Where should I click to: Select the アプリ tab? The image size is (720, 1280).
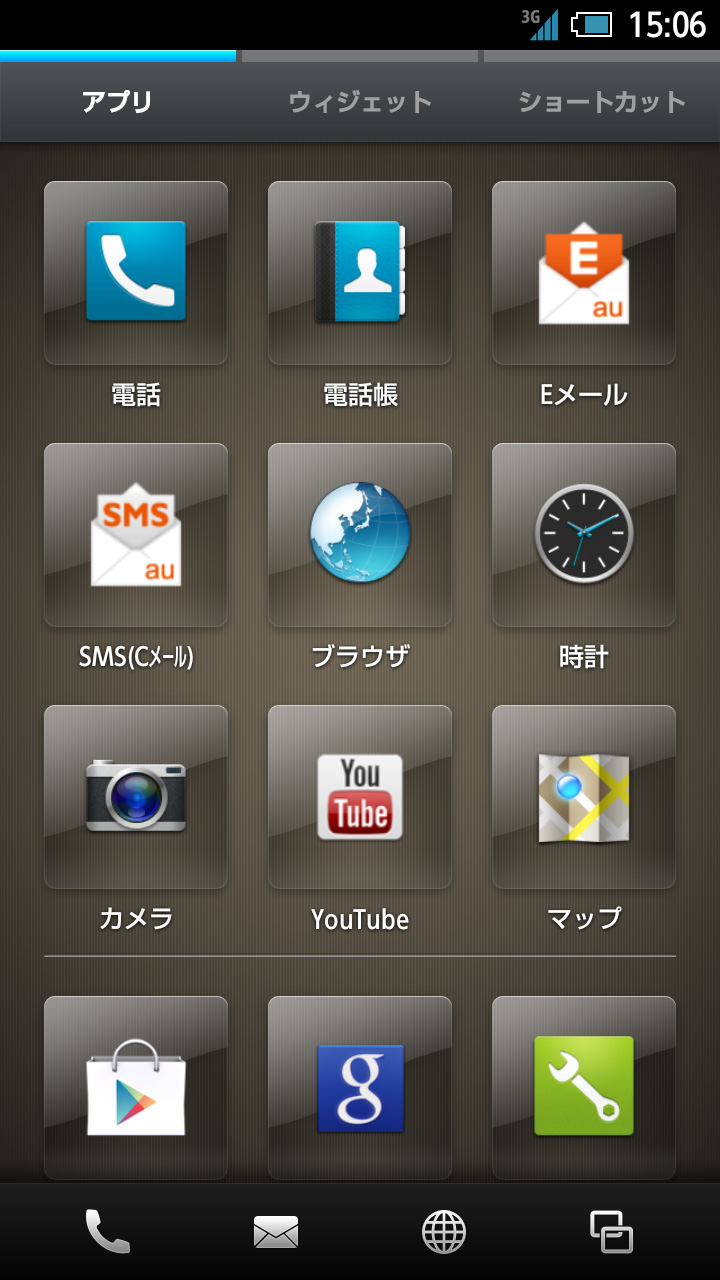118,102
